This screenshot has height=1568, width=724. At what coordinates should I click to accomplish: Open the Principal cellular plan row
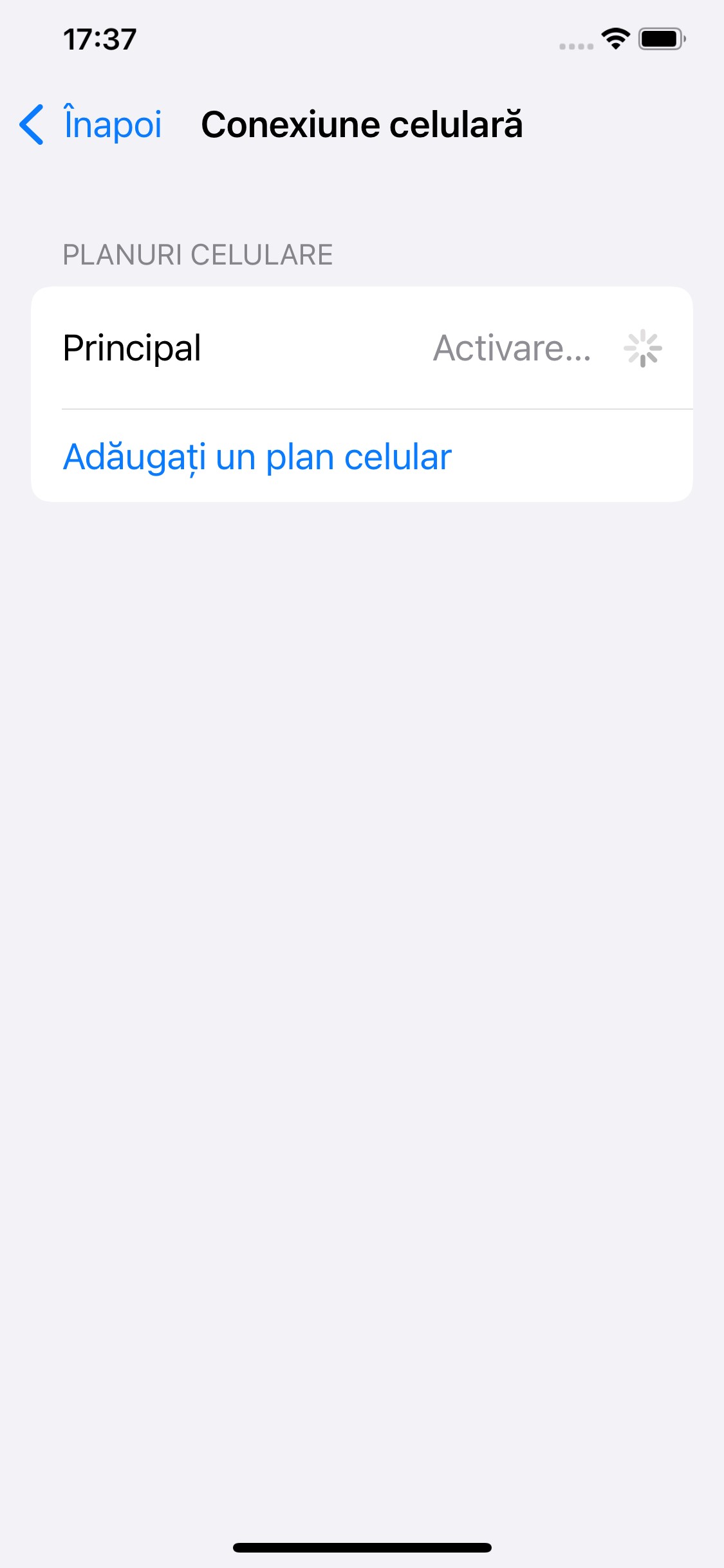pos(360,348)
